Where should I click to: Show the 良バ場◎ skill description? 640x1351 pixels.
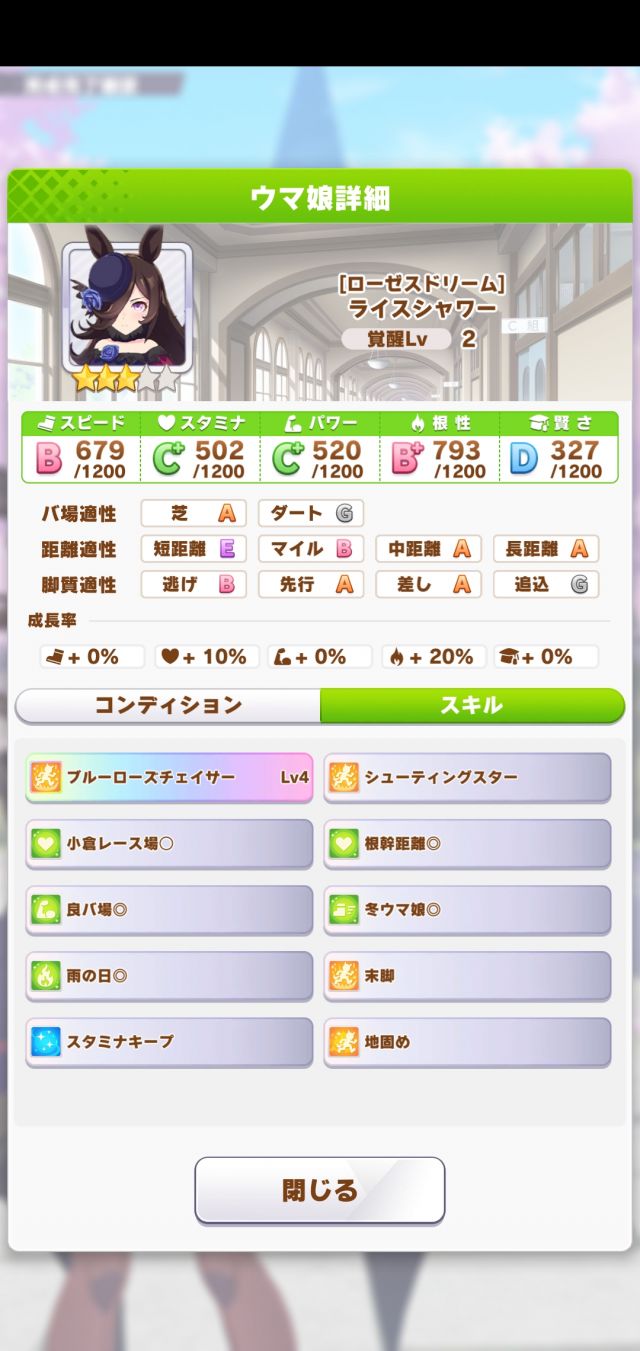pos(169,909)
